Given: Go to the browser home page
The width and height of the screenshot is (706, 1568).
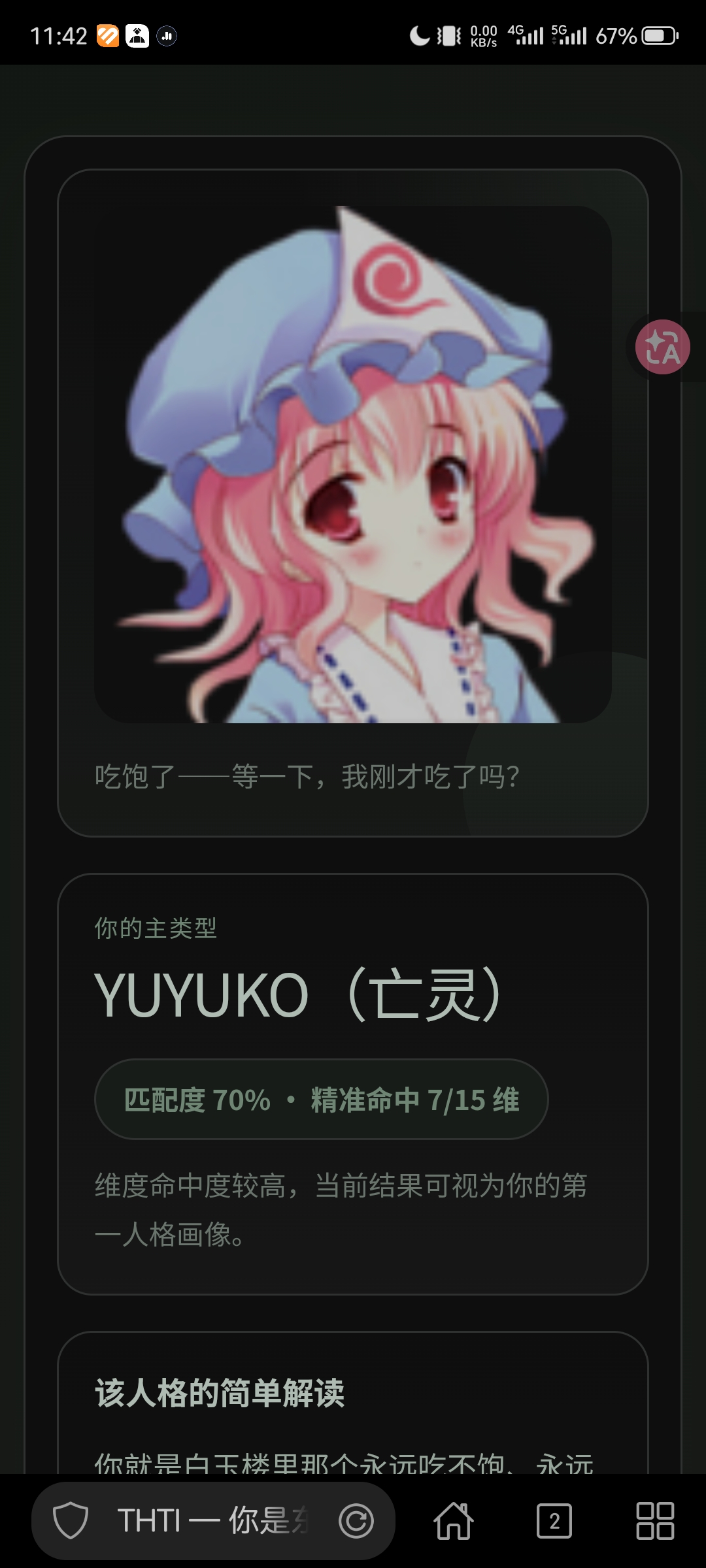Looking at the screenshot, I should click(x=454, y=1521).
